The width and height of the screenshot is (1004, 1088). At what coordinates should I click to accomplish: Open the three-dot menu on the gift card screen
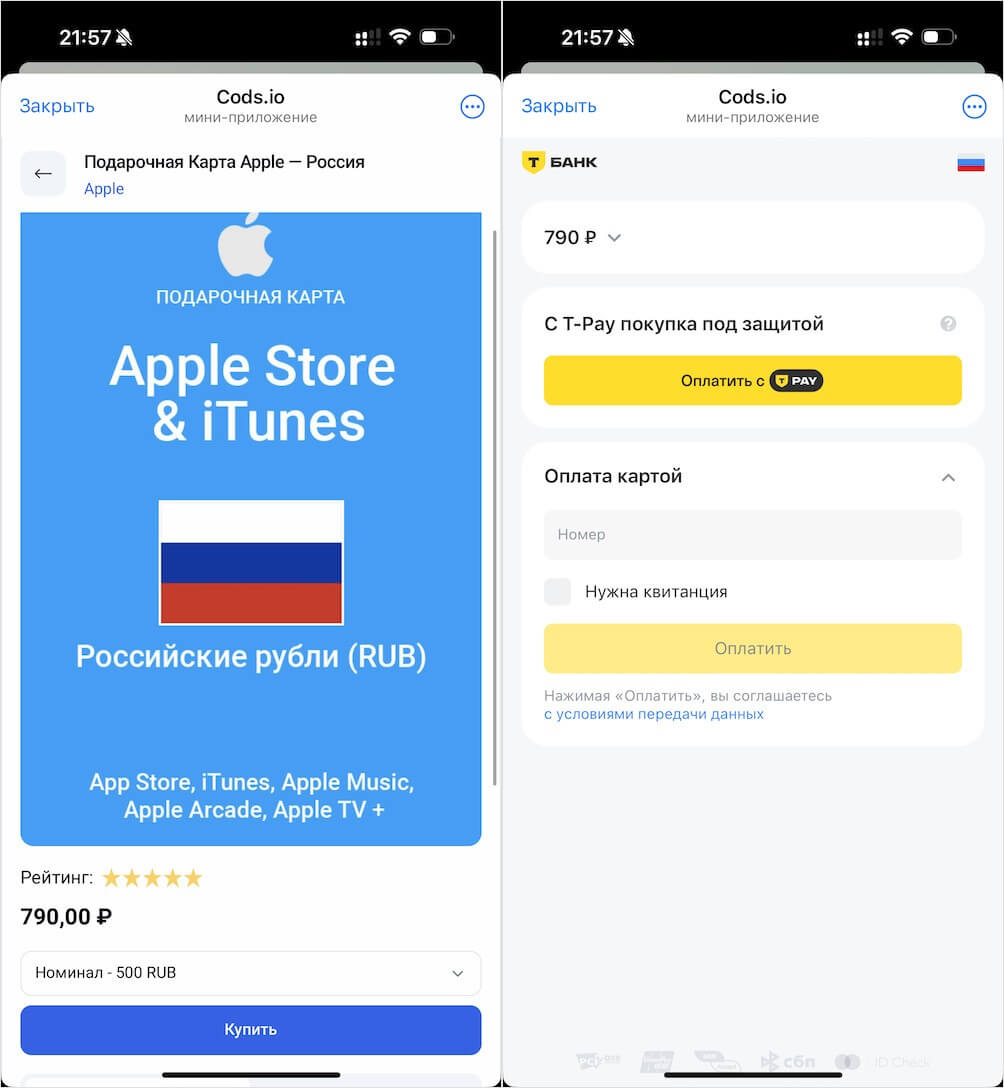pos(472,107)
